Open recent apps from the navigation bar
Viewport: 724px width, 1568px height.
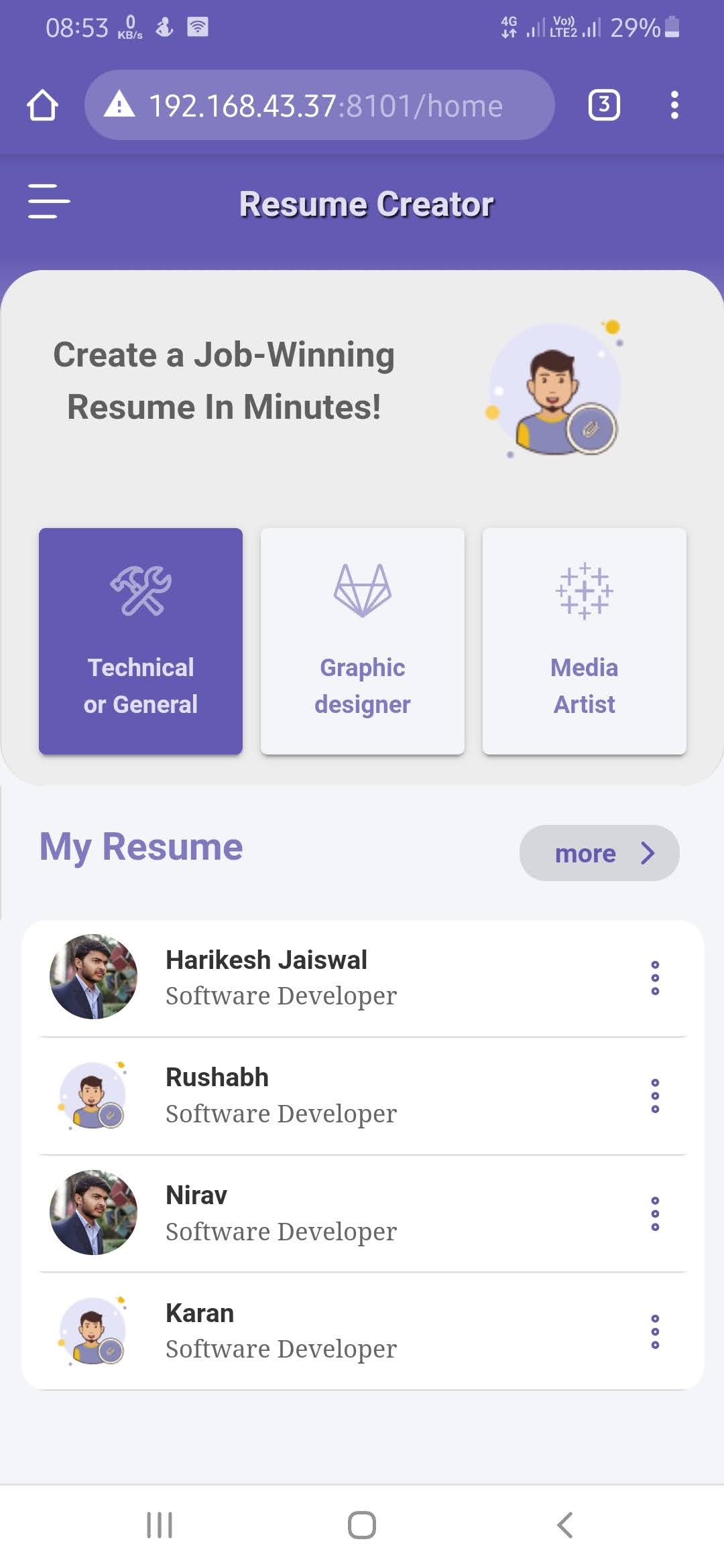coord(160,1525)
